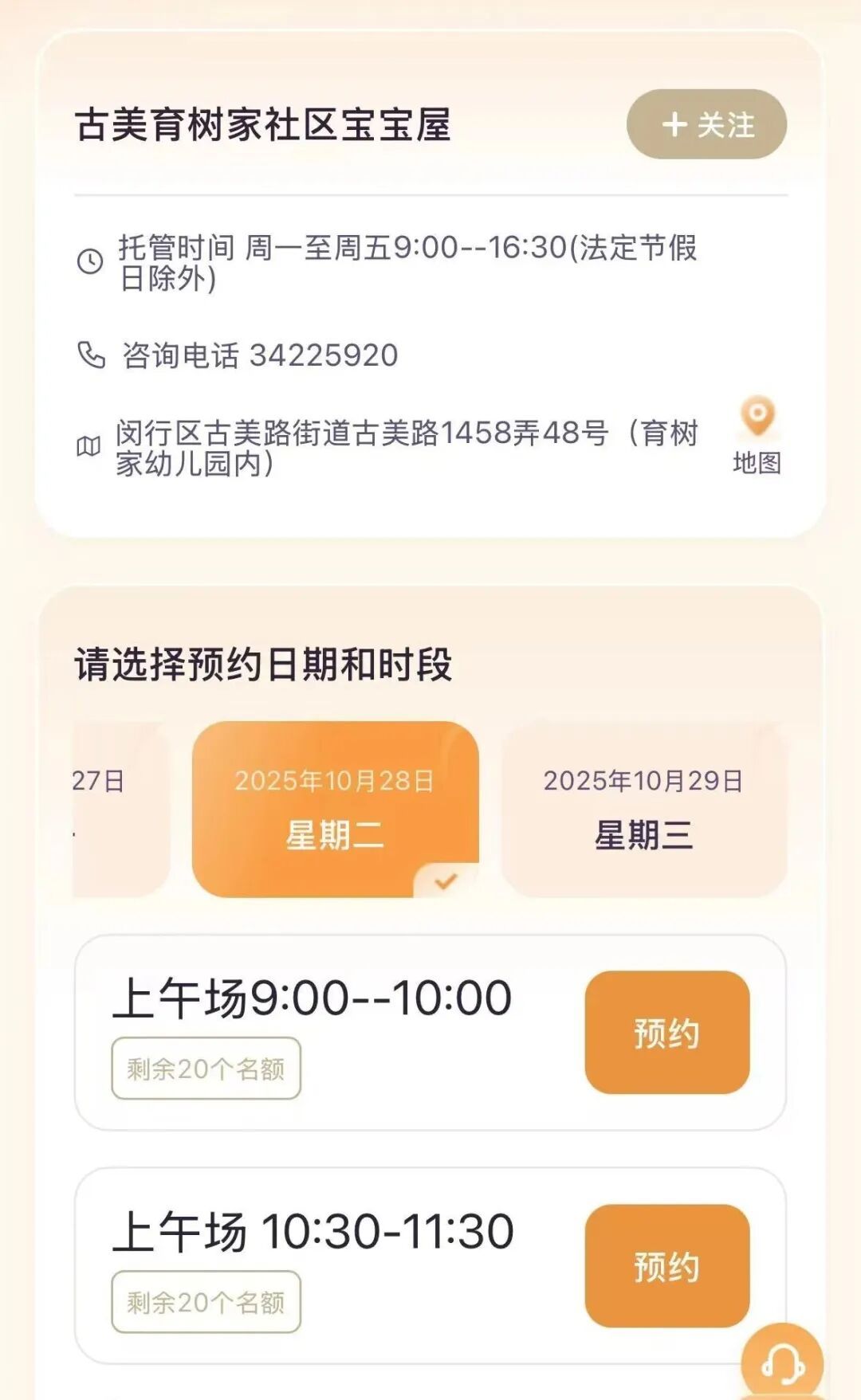Screen dimensions: 861x1400
Task: Book the 上午场 9:00--10:00 session with 预约
Action: pyautogui.click(x=666, y=1032)
